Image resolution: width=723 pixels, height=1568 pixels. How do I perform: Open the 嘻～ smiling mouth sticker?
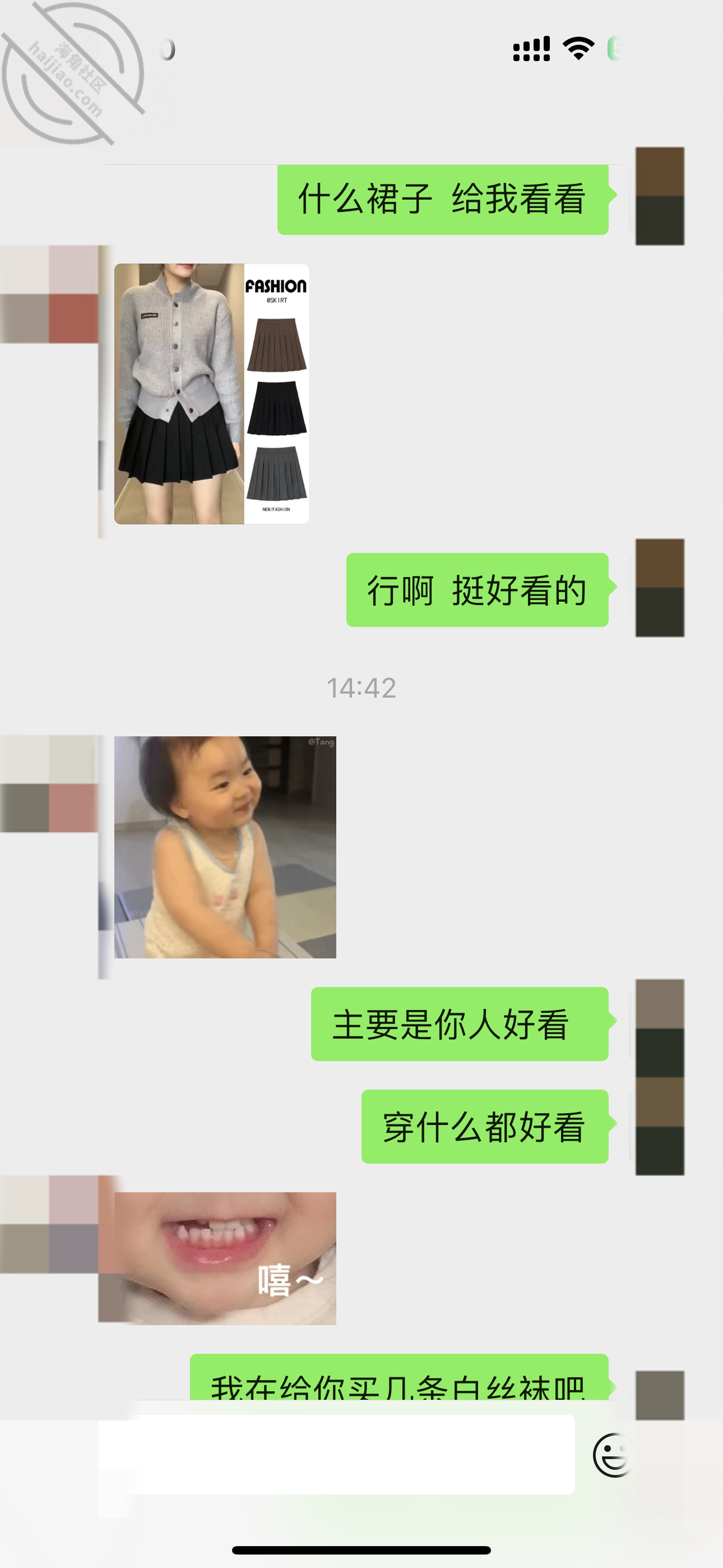225,1258
